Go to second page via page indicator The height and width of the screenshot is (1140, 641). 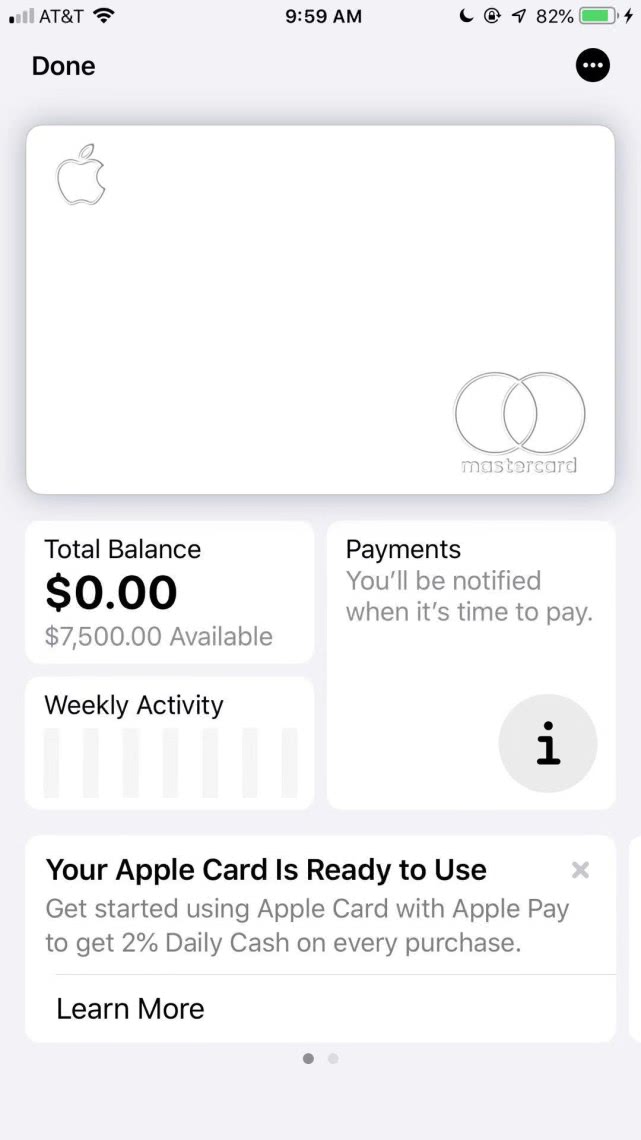tap(333, 1058)
